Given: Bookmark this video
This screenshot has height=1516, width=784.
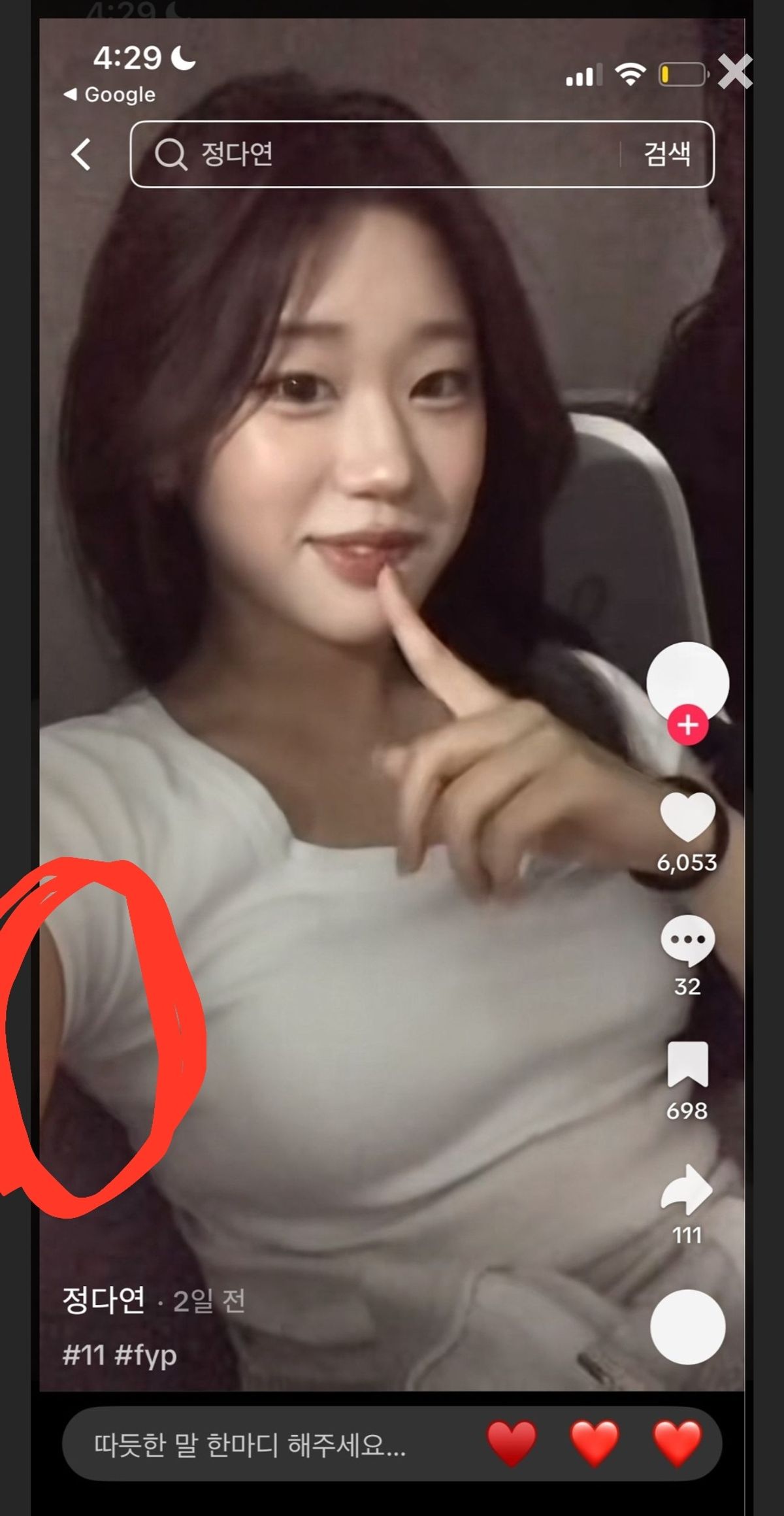Looking at the screenshot, I should click(x=687, y=1065).
